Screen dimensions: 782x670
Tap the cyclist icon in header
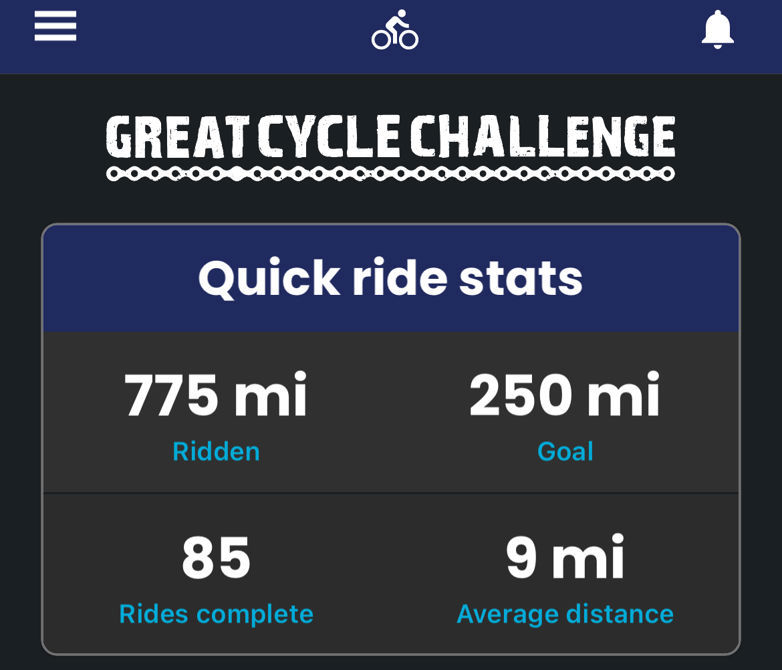coord(395,30)
